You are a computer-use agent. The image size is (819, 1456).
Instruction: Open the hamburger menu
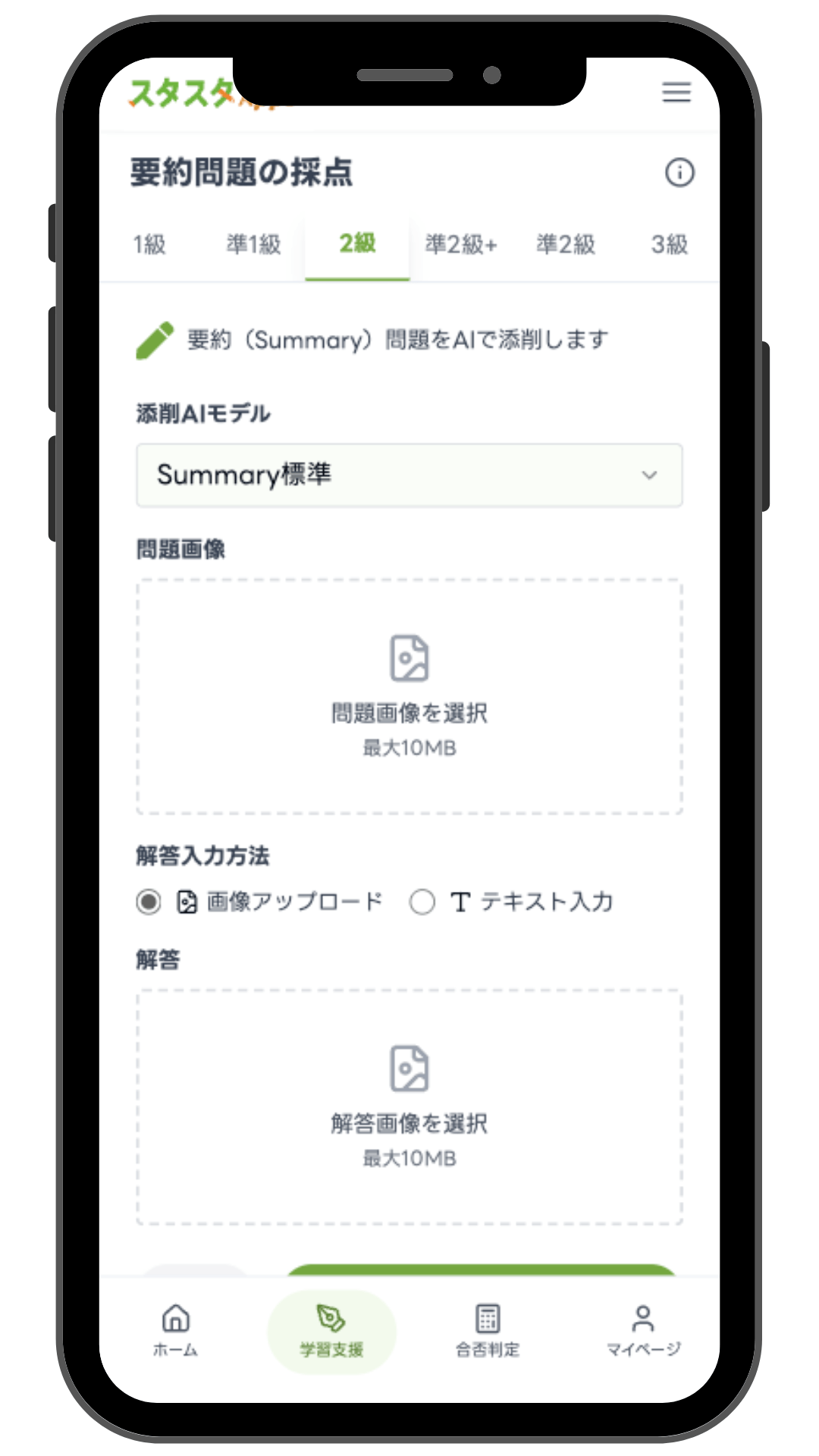[676, 93]
